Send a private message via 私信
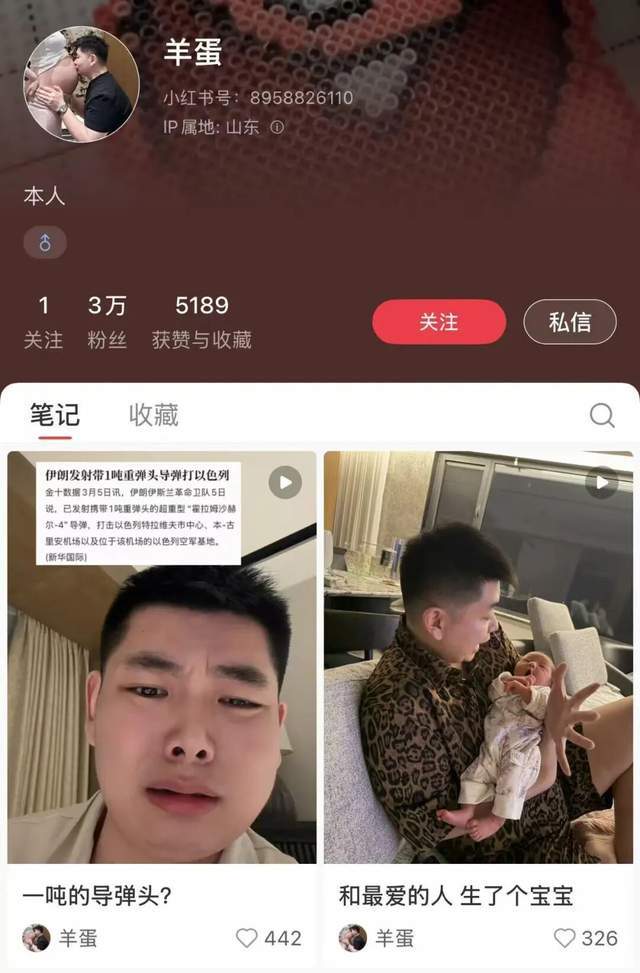 pyautogui.click(x=569, y=322)
